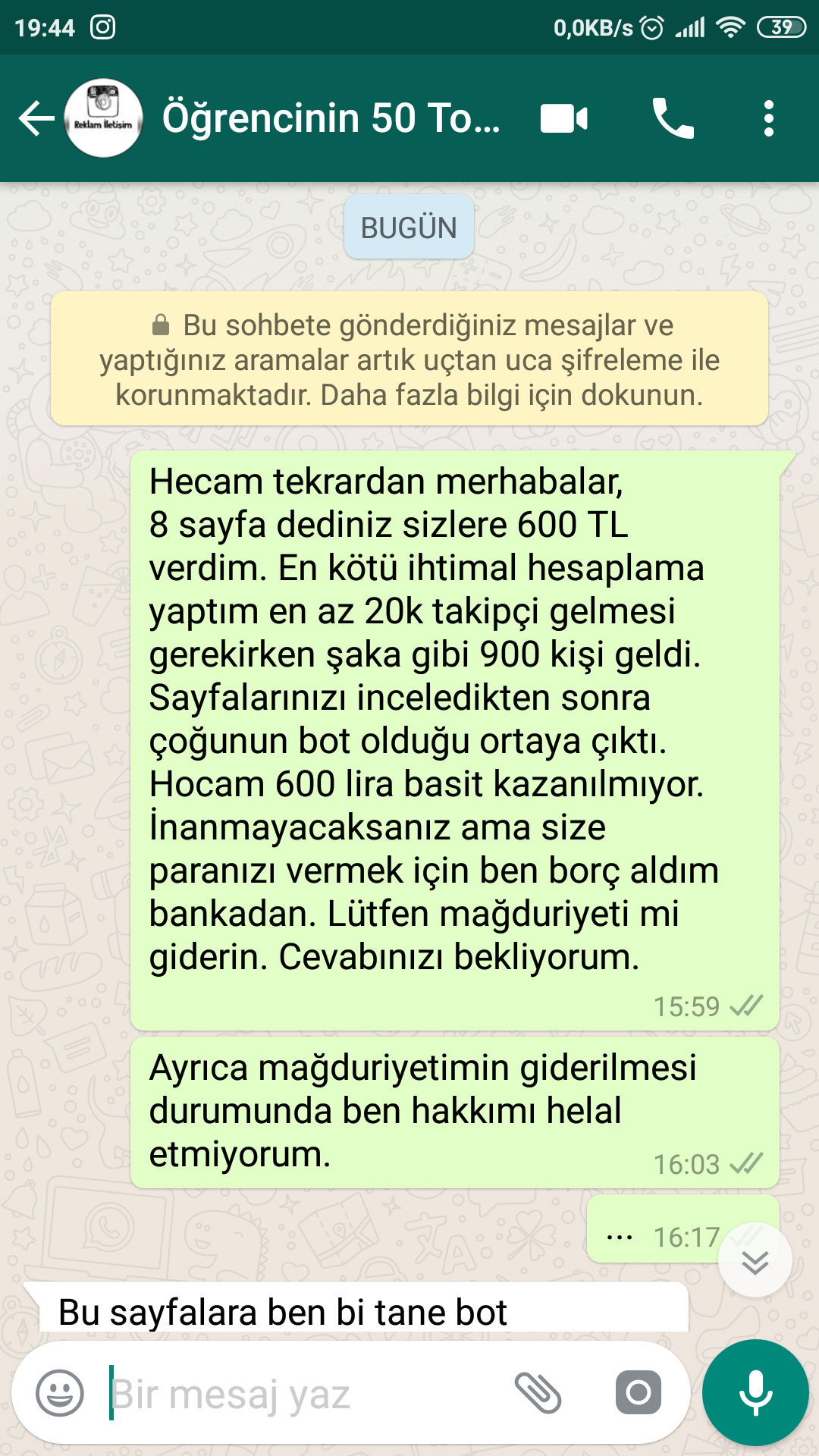Open the three-dot overflow menu
The height and width of the screenshot is (1456, 819).
(768, 119)
